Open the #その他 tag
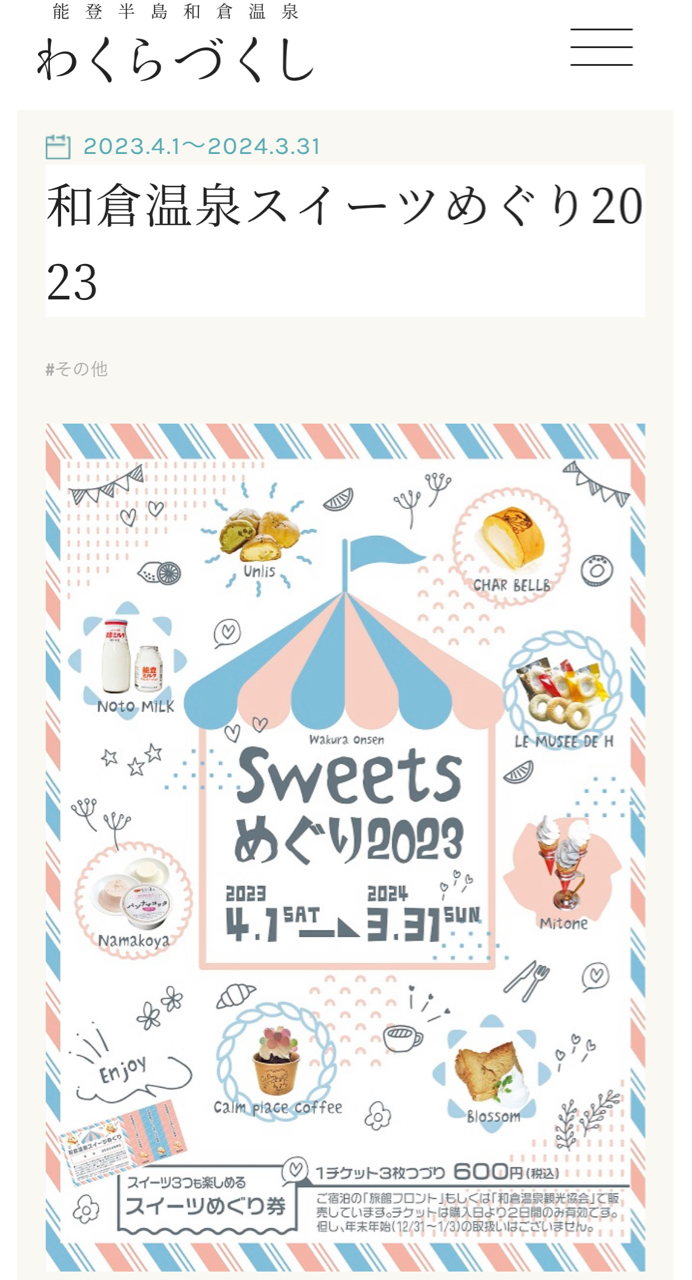The image size is (692, 1280). point(77,369)
